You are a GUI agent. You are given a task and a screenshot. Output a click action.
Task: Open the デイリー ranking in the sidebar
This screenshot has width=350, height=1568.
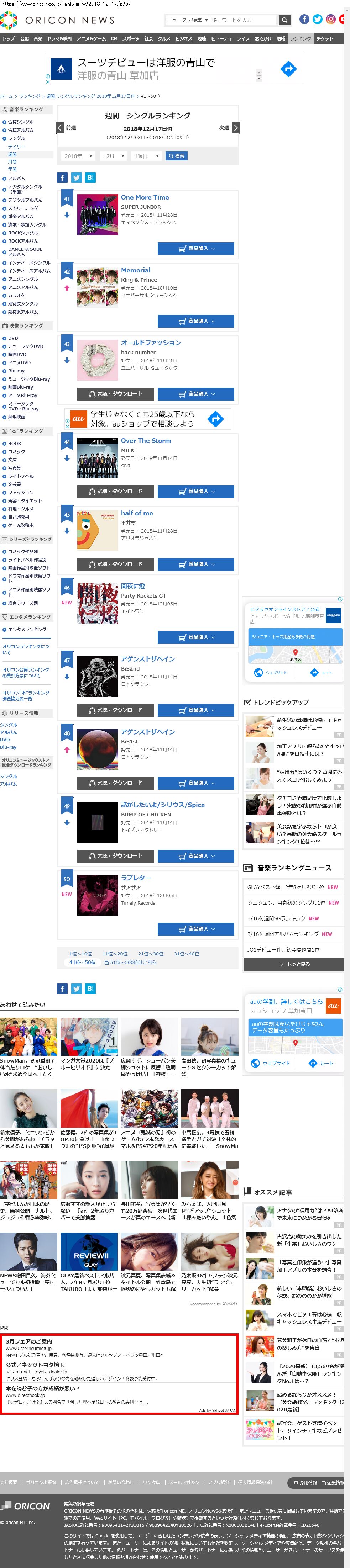pyautogui.click(x=16, y=147)
